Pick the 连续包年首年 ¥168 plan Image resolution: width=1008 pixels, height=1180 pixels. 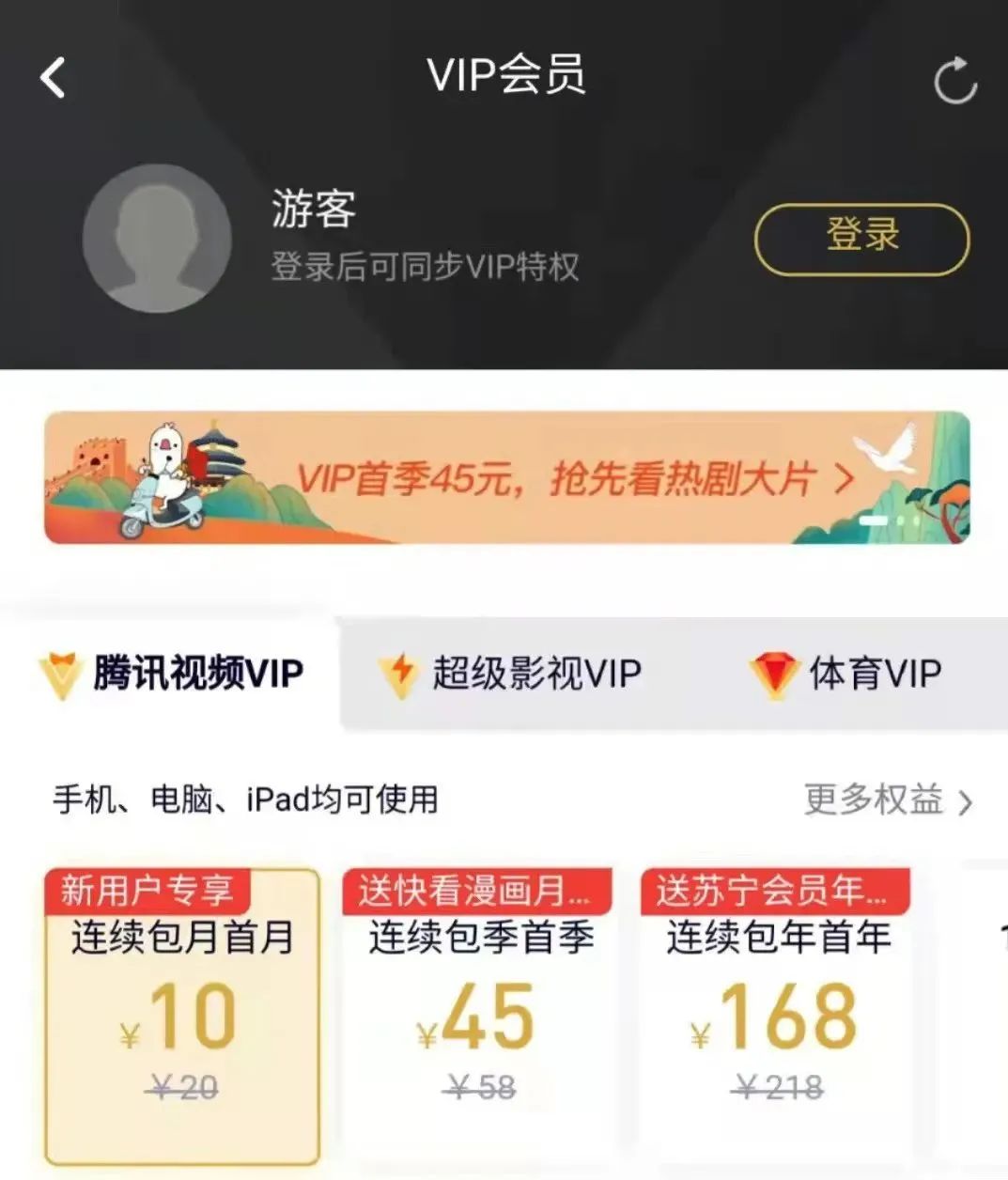776,1017
